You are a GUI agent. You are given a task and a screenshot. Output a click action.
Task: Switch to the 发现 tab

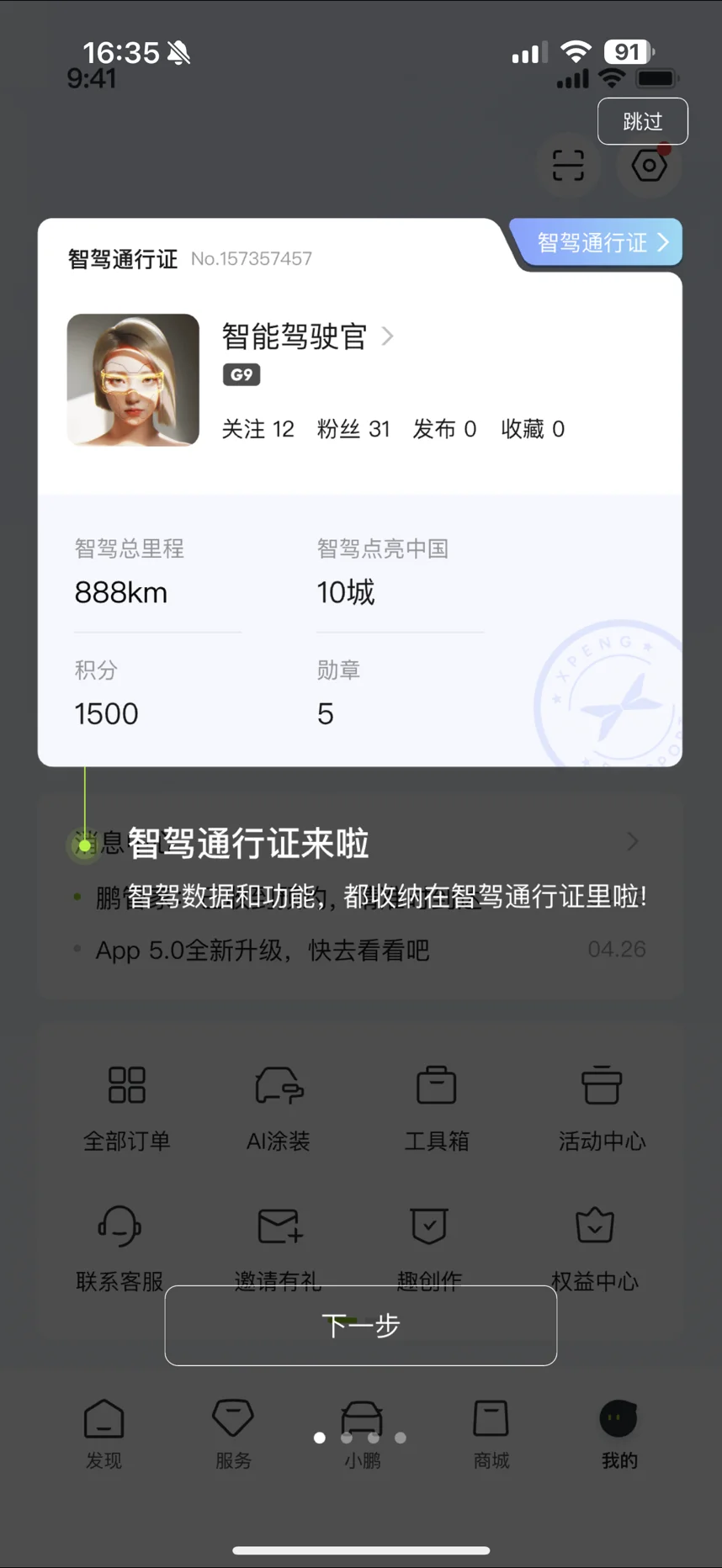pyautogui.click(x=104, y=1434)
